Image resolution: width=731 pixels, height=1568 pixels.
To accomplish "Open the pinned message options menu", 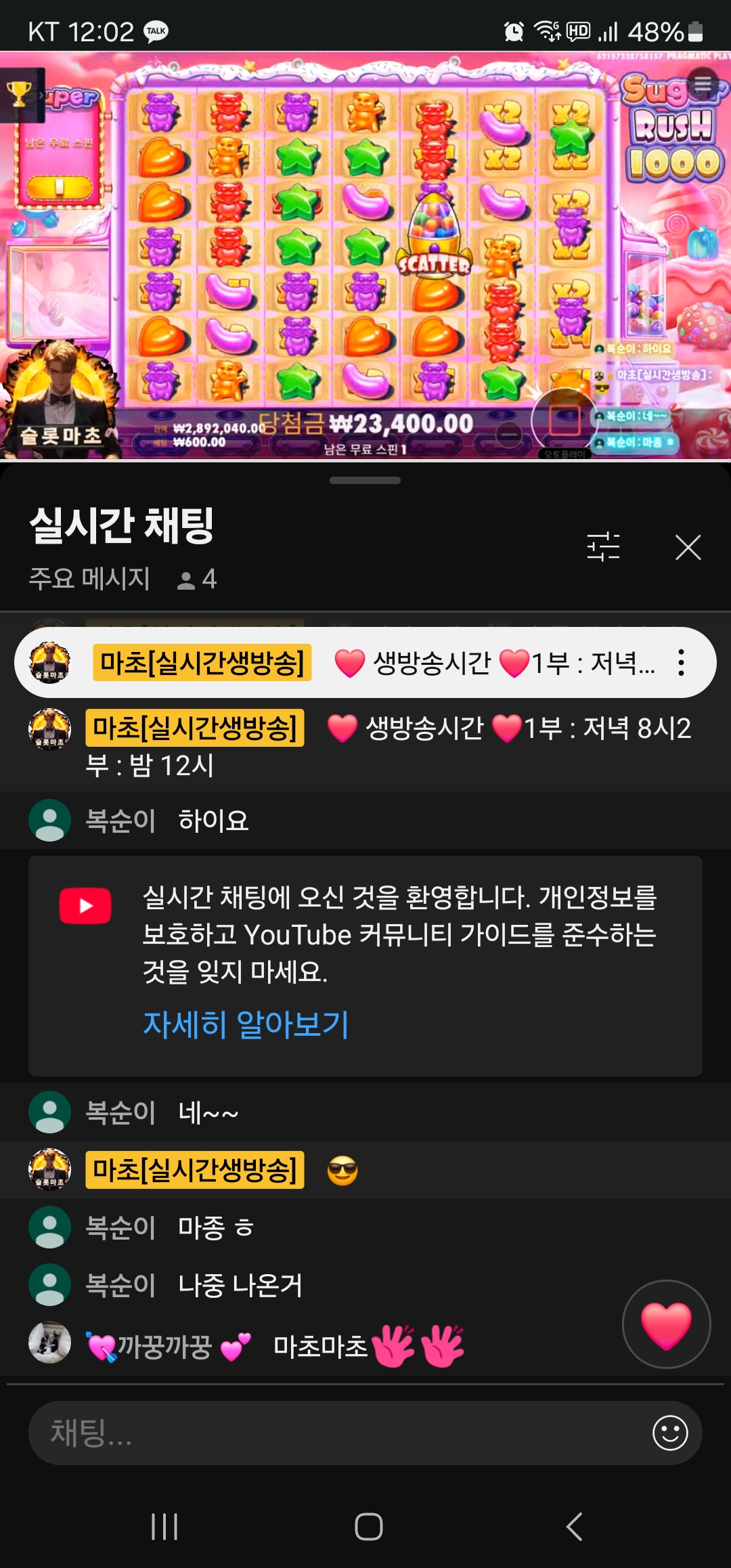I will (x=681, y=663).
